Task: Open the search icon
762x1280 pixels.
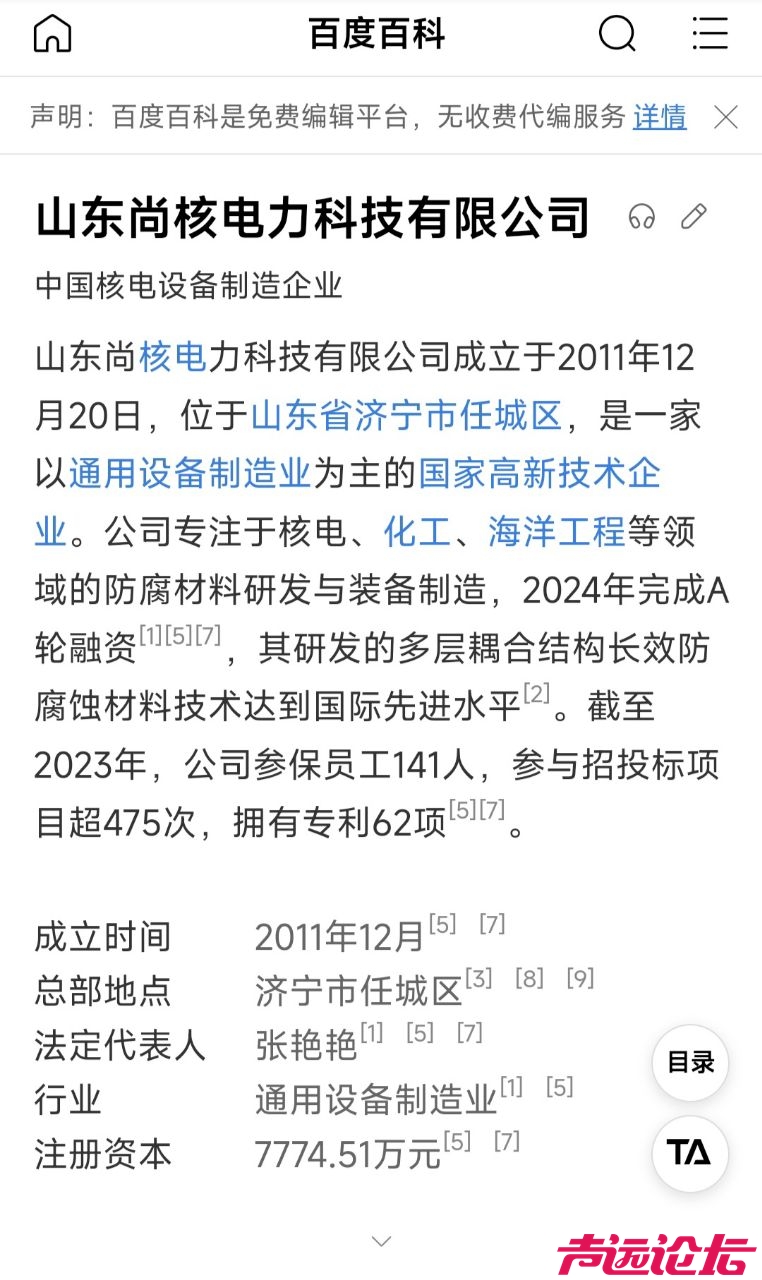Action: tap(616, 35)
